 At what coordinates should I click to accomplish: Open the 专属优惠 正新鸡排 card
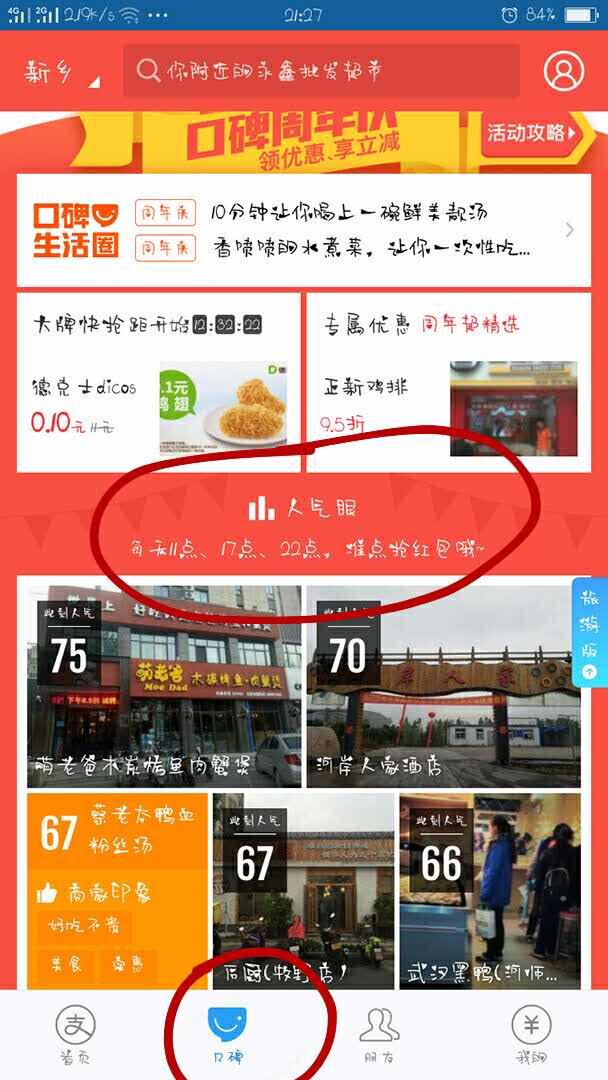point(448,382)
